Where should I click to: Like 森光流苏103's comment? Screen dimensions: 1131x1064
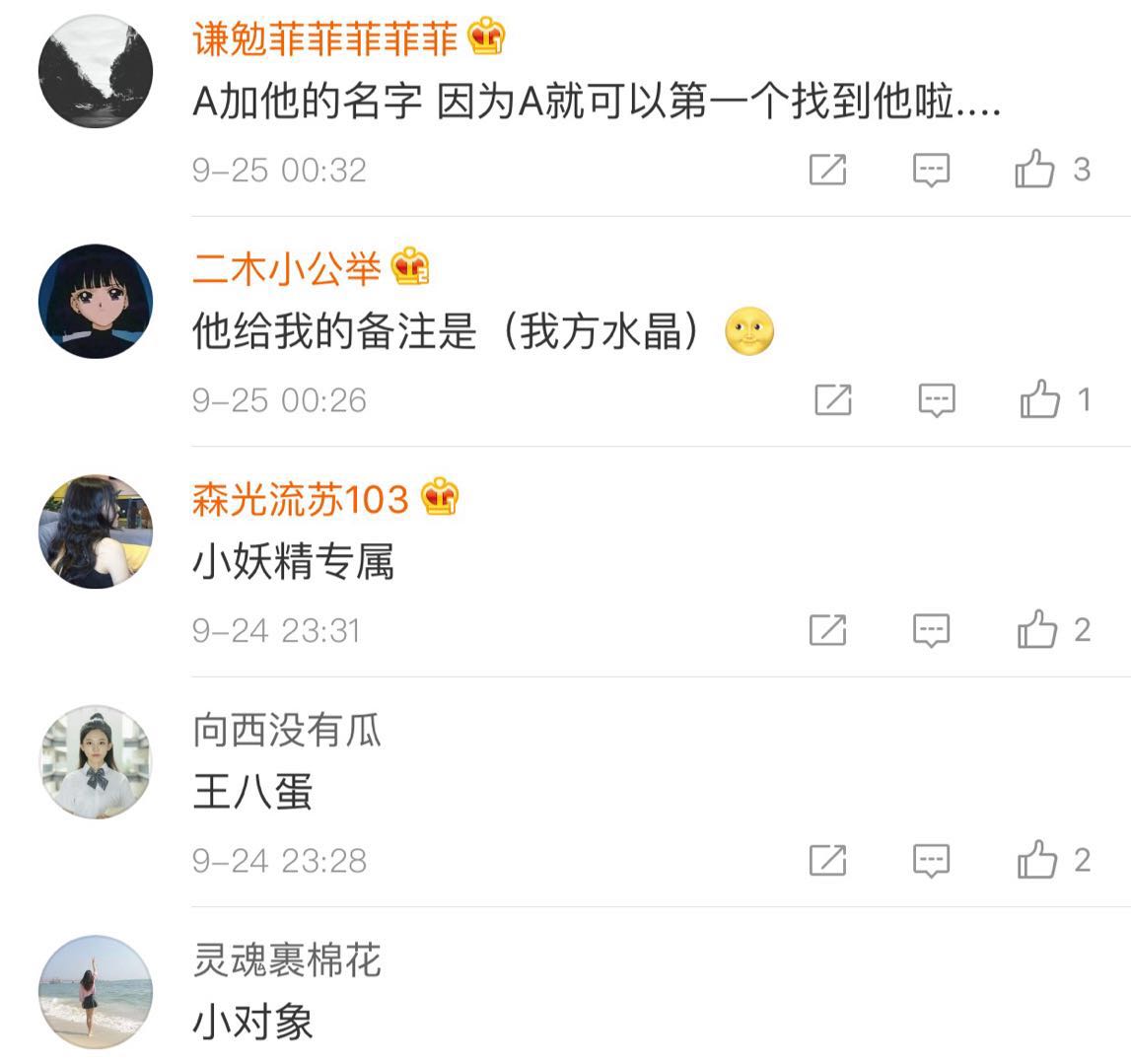[x=1036, y=630]
